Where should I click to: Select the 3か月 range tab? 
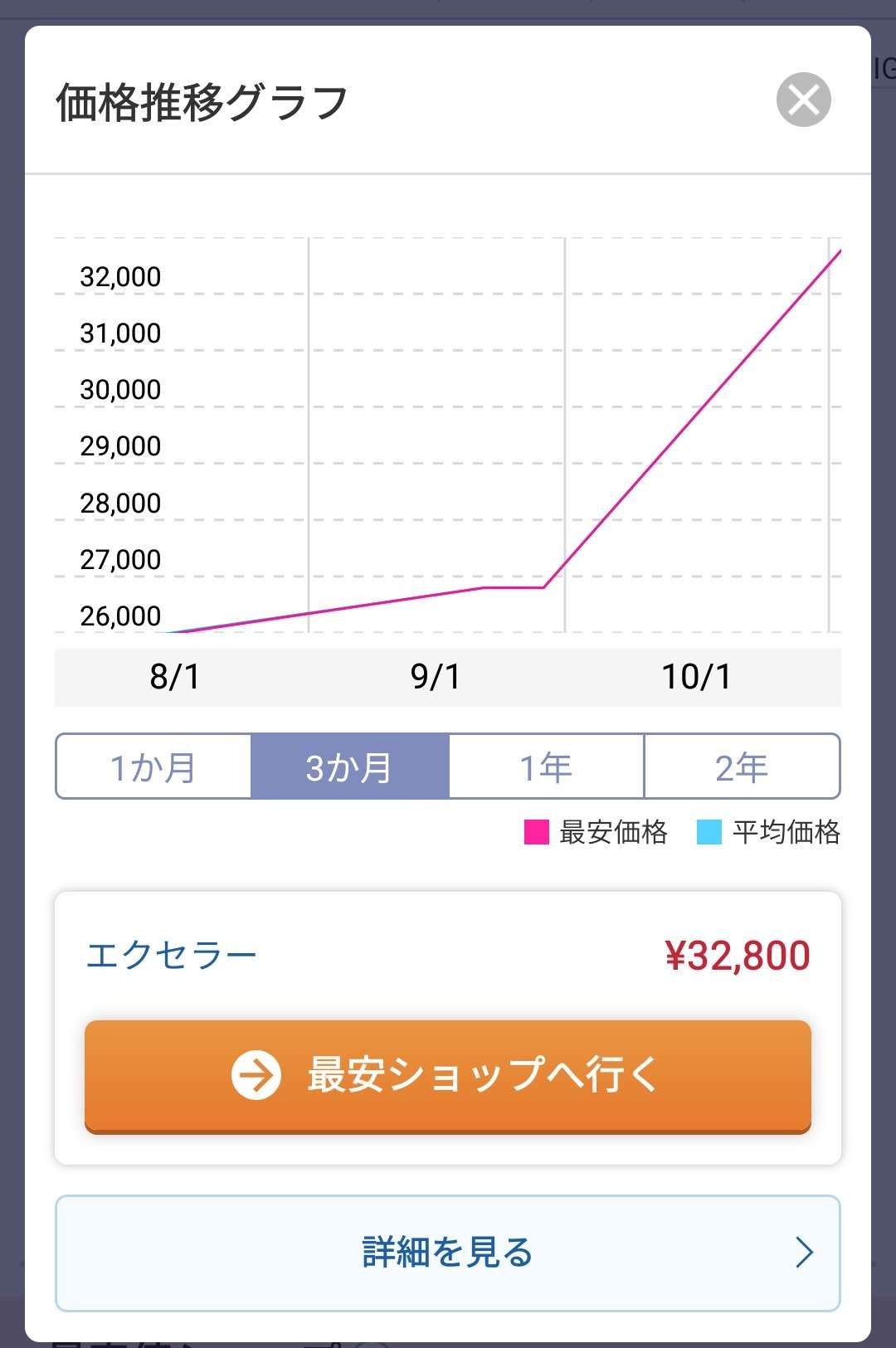tap(349, 766)
